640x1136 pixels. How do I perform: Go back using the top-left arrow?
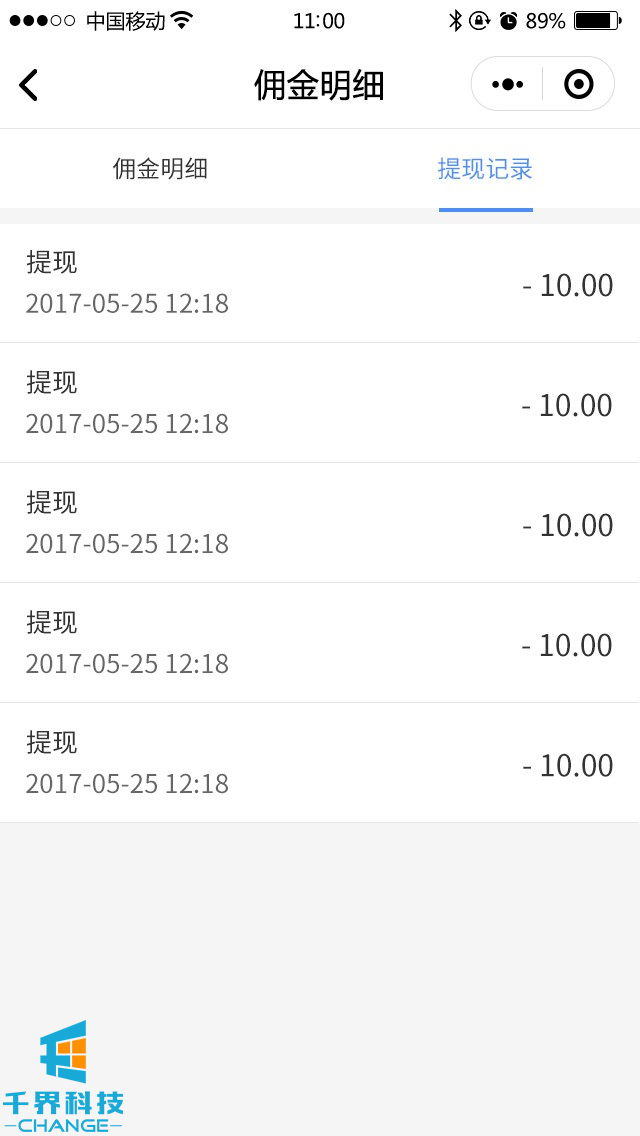pos(28,85)
